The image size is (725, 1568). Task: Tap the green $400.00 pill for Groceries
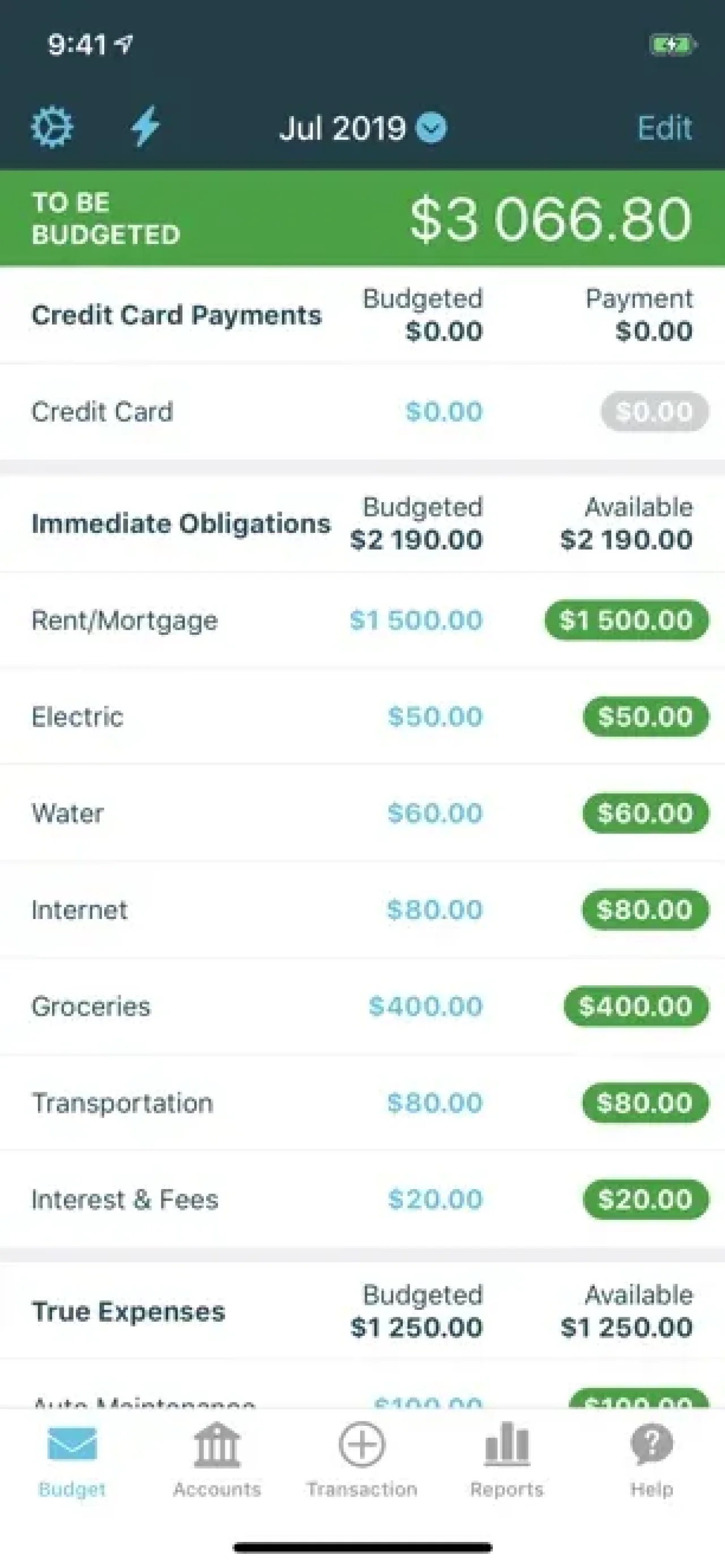tap(635, 1006)
